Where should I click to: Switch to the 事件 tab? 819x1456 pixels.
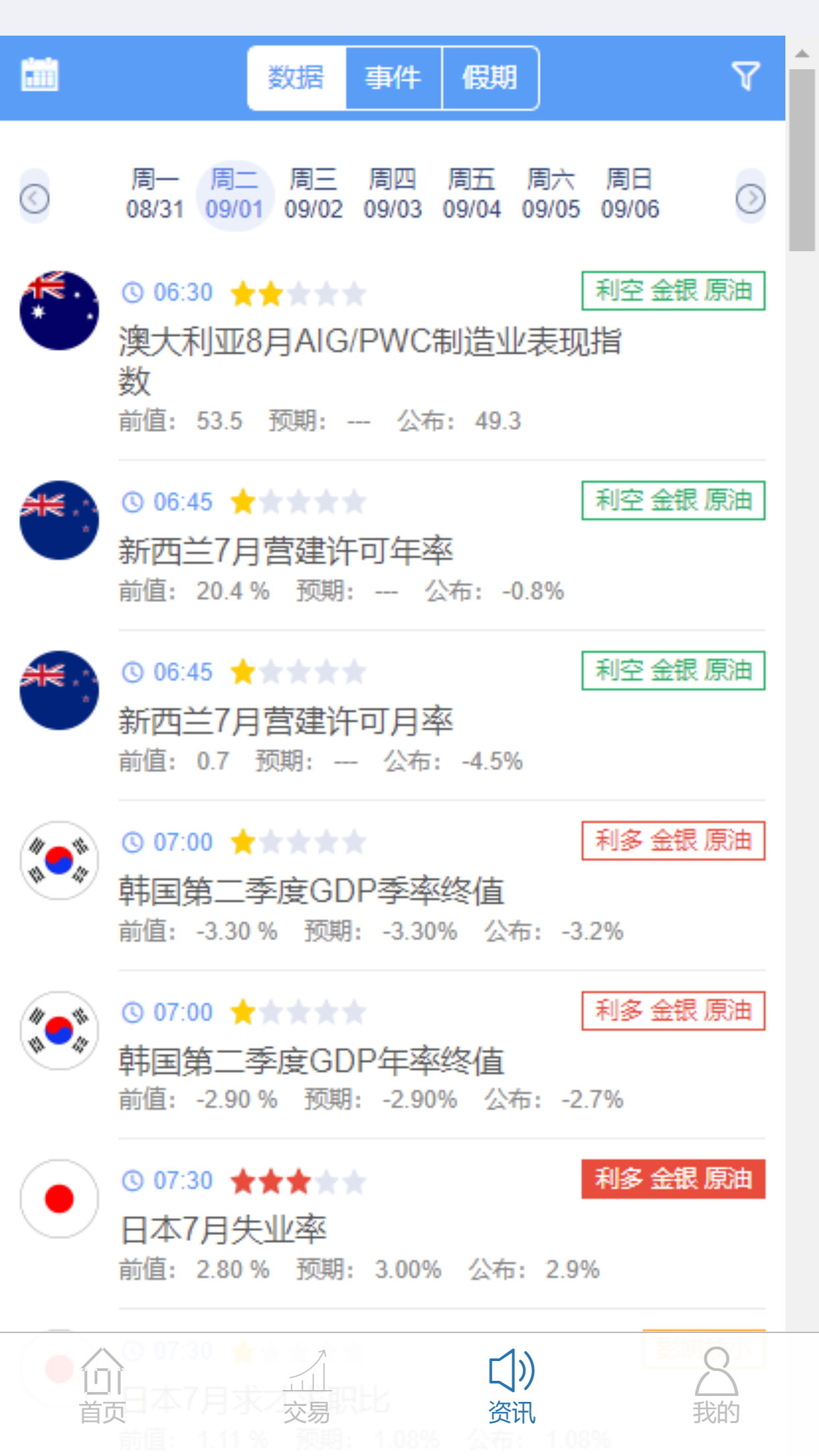pyautogui.click(x=393, y=78)
